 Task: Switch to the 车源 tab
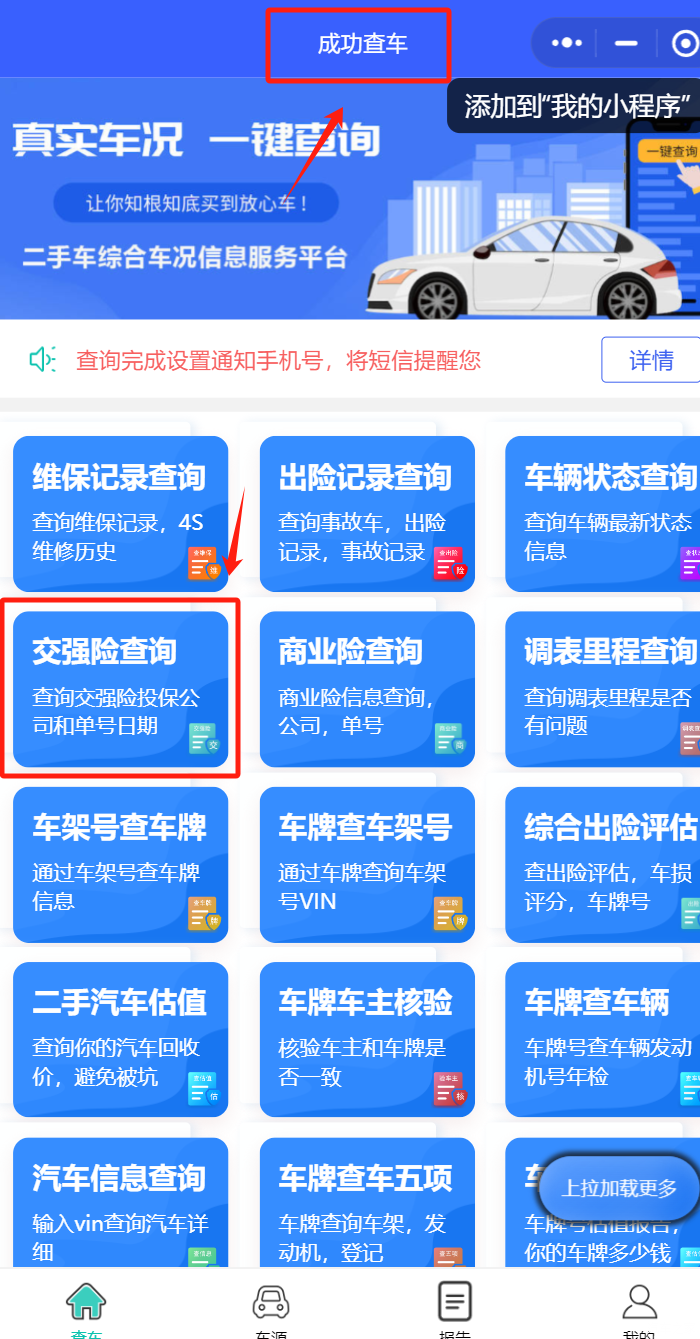click(x=270, y=1308)
